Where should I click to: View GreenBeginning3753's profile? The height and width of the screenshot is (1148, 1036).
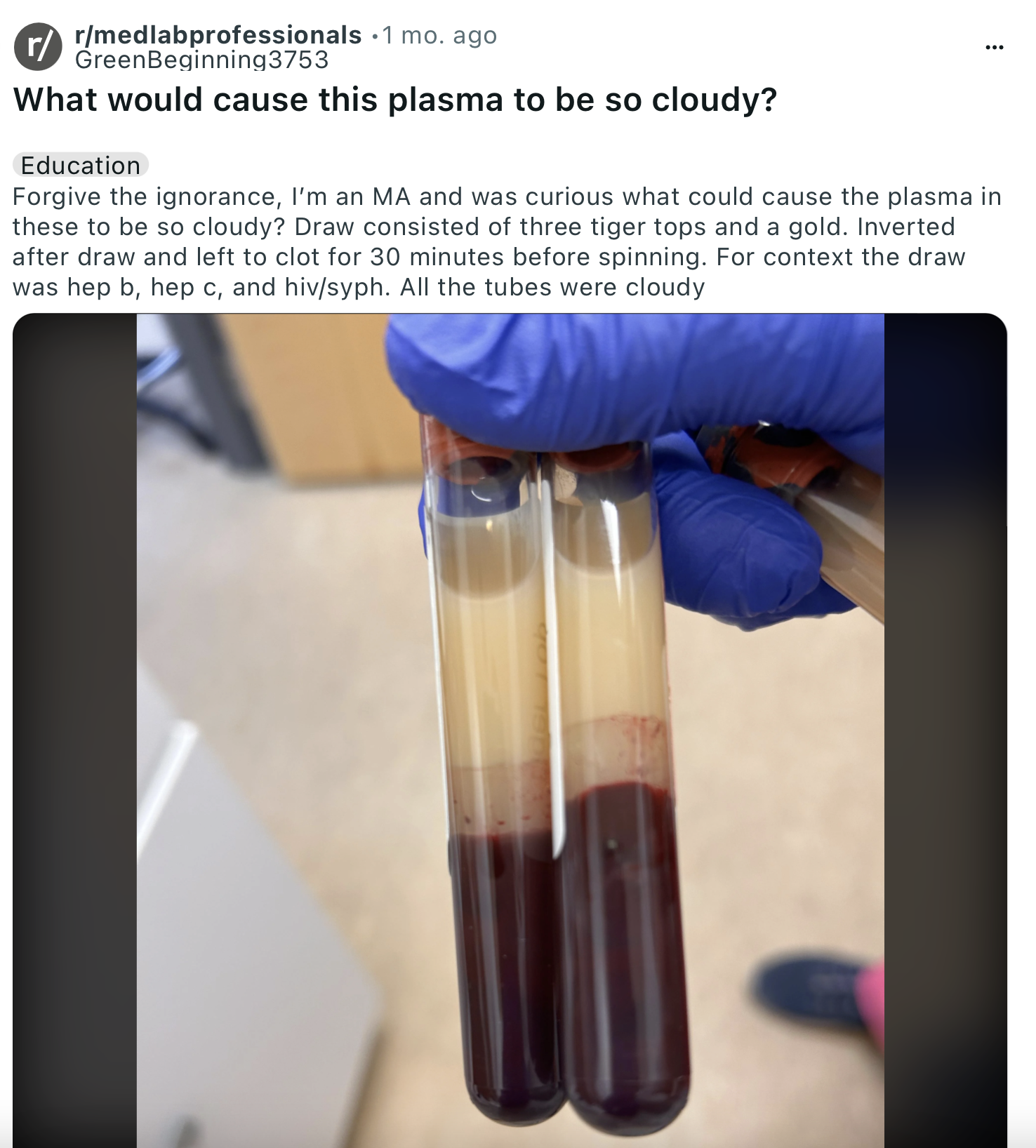click(x=201, y=60)
